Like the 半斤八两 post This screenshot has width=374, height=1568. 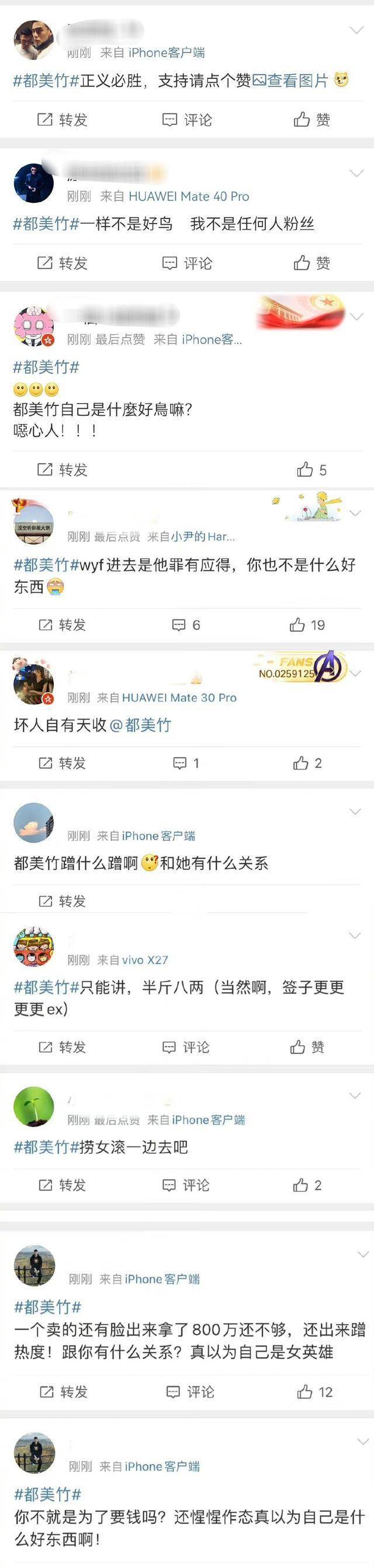pyautogui.click(x=306, y=1047)
